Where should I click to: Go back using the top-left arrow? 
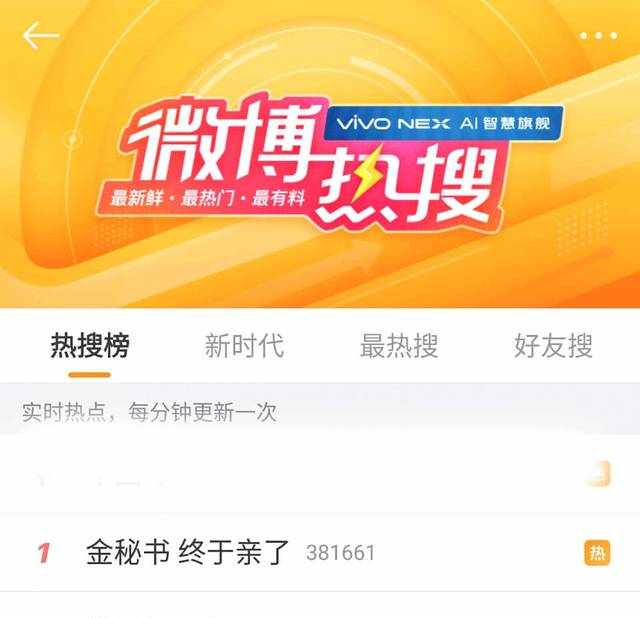click(40, 36)
